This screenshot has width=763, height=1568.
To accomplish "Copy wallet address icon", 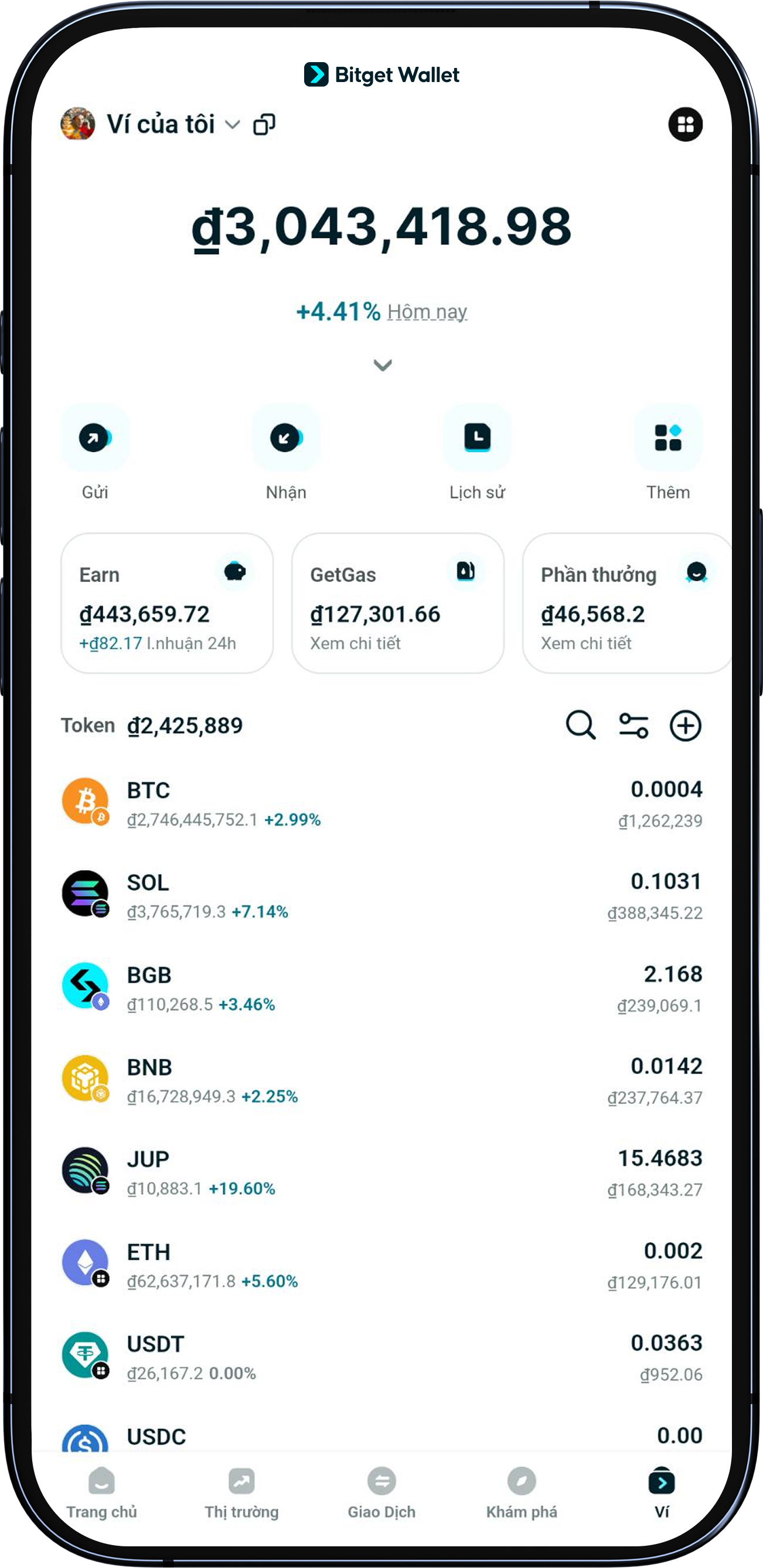I will 264,125.
